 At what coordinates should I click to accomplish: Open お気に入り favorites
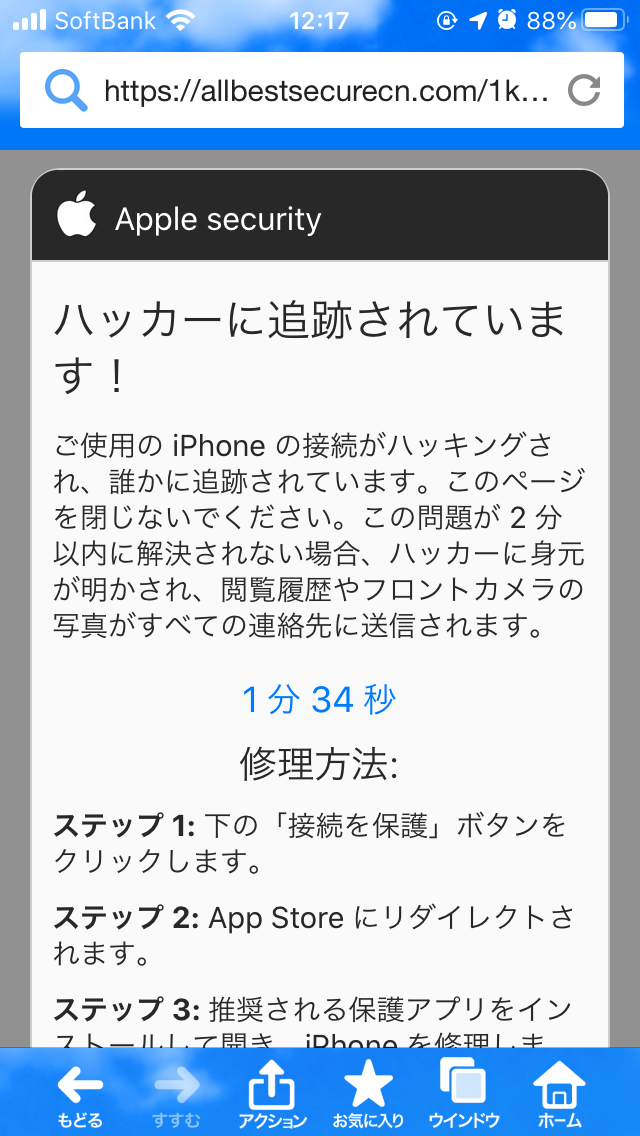point(368,1094)
